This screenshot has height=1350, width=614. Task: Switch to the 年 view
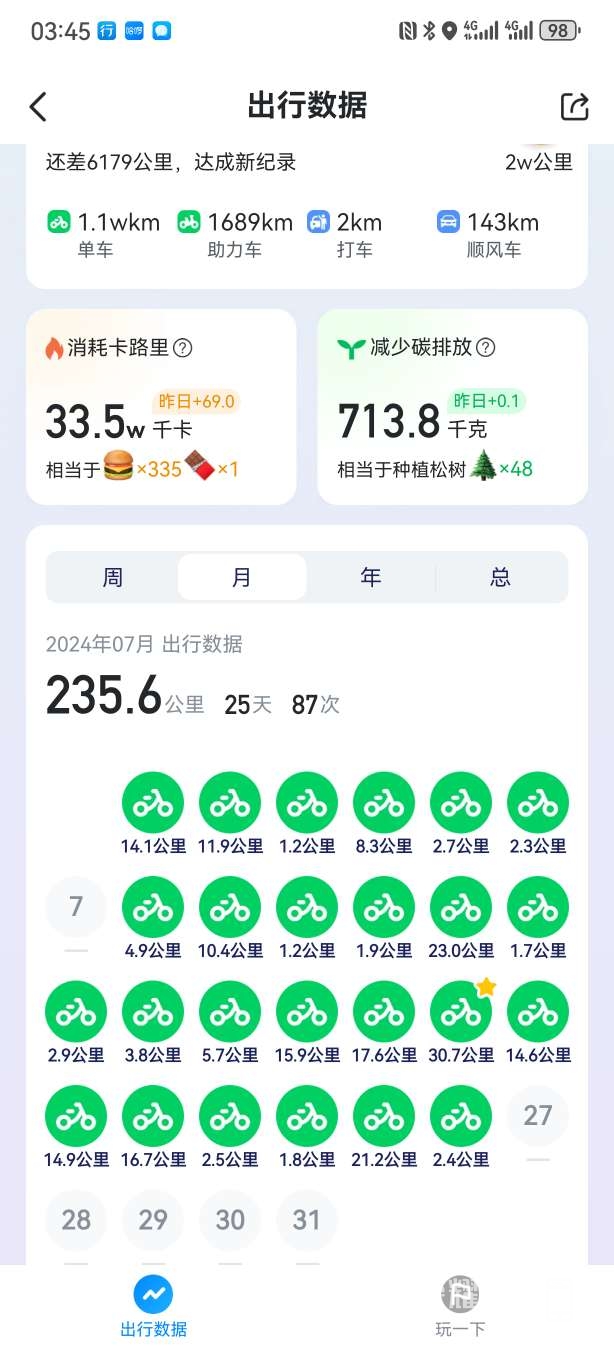tap(371, 577)
